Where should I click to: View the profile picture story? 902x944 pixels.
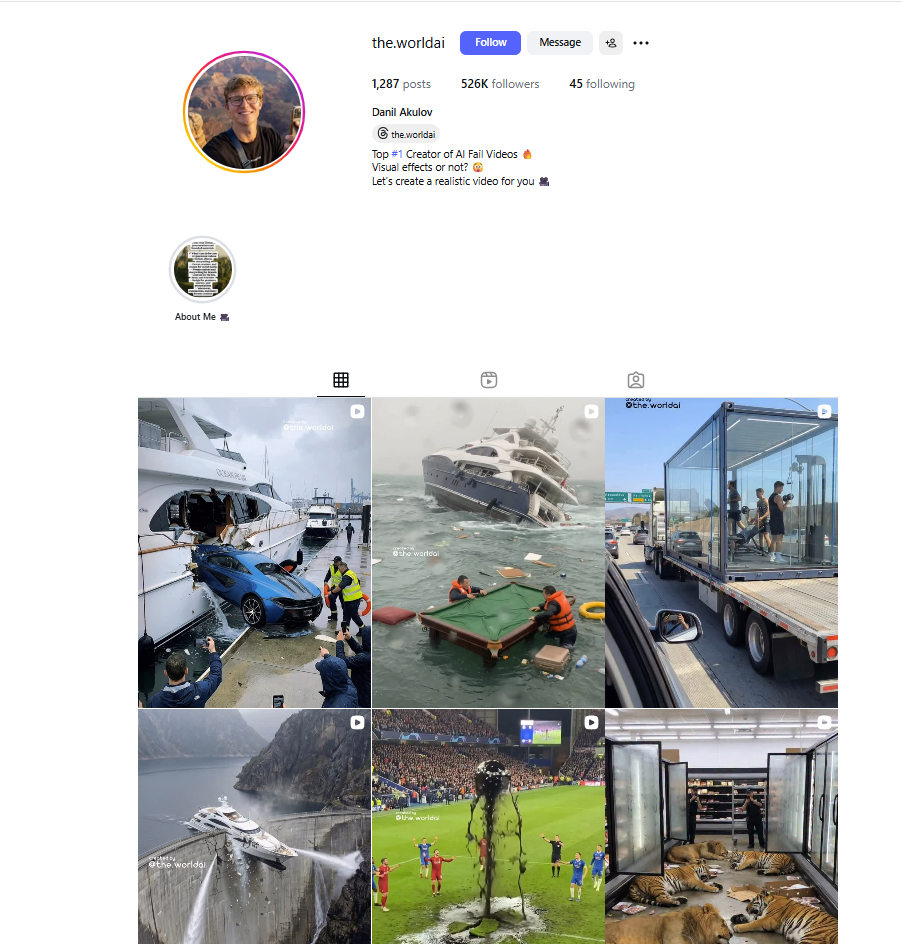tap(244, 112)
